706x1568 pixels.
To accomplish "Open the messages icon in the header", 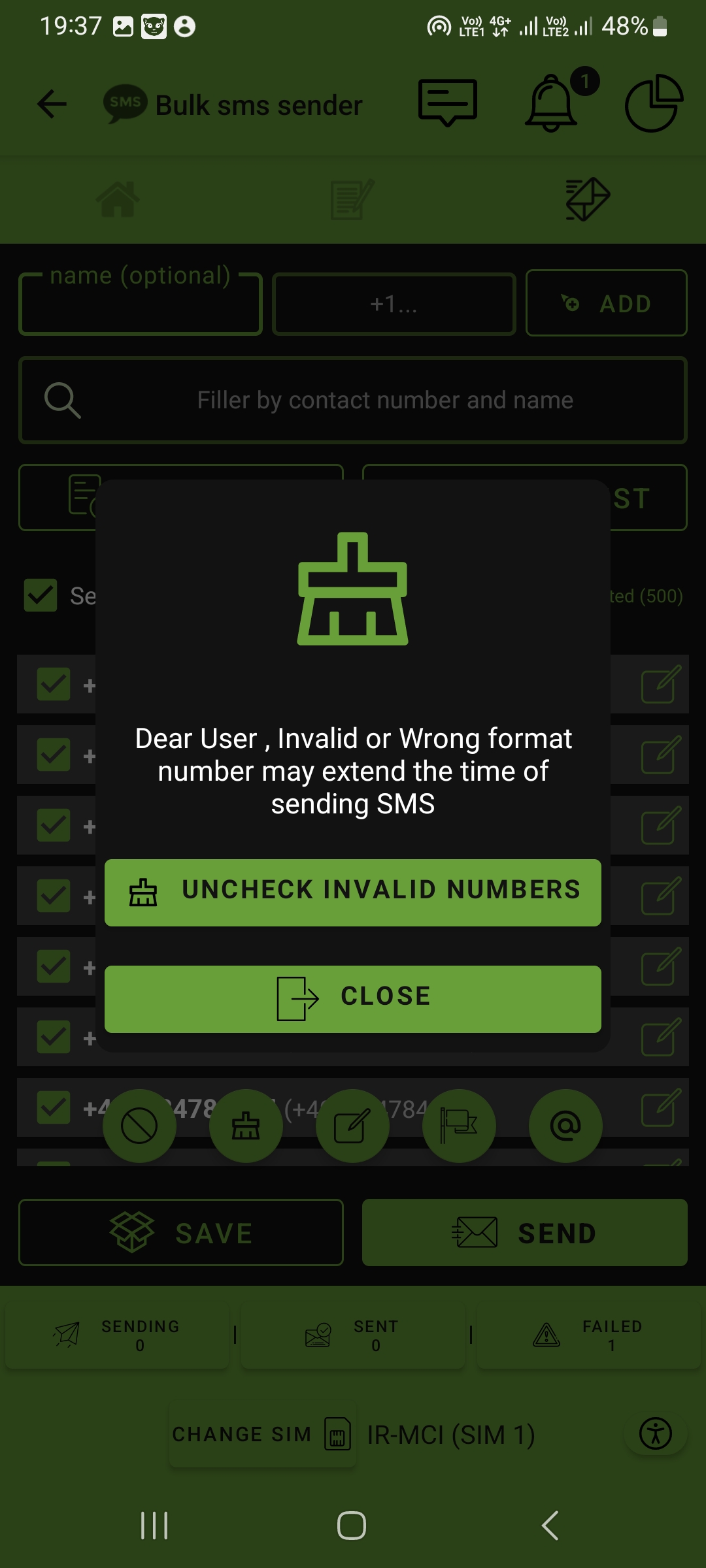I will coord(448,103).
